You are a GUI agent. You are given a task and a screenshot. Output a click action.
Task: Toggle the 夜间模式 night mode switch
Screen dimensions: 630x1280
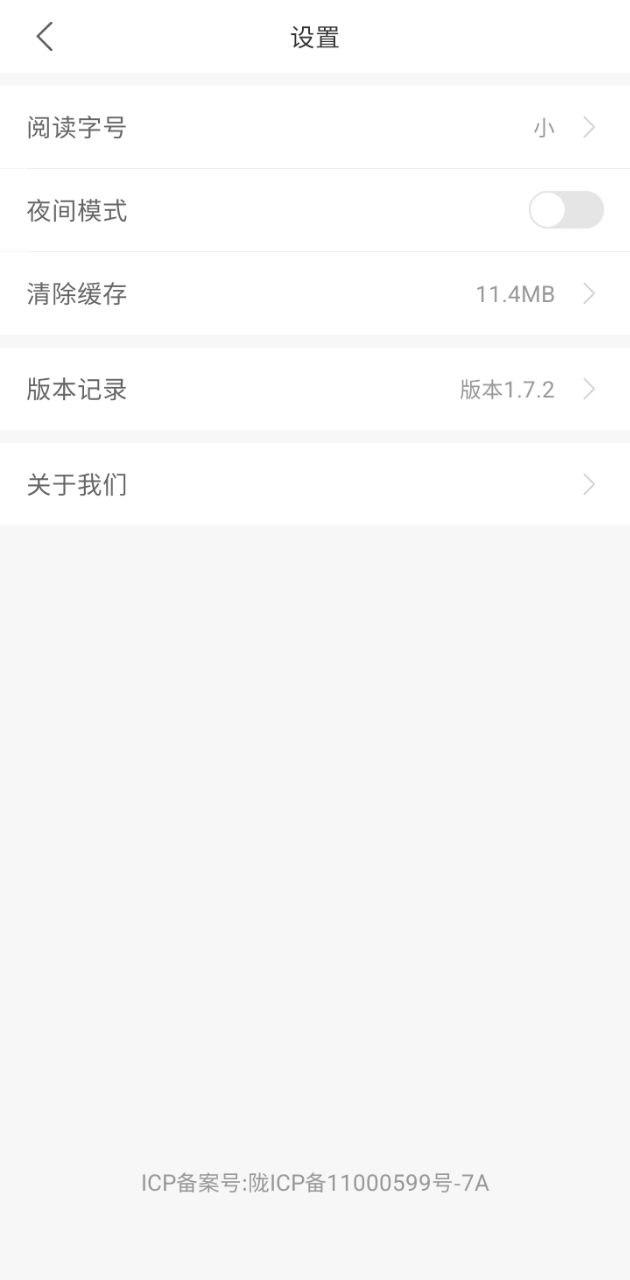tap(565, 210)
